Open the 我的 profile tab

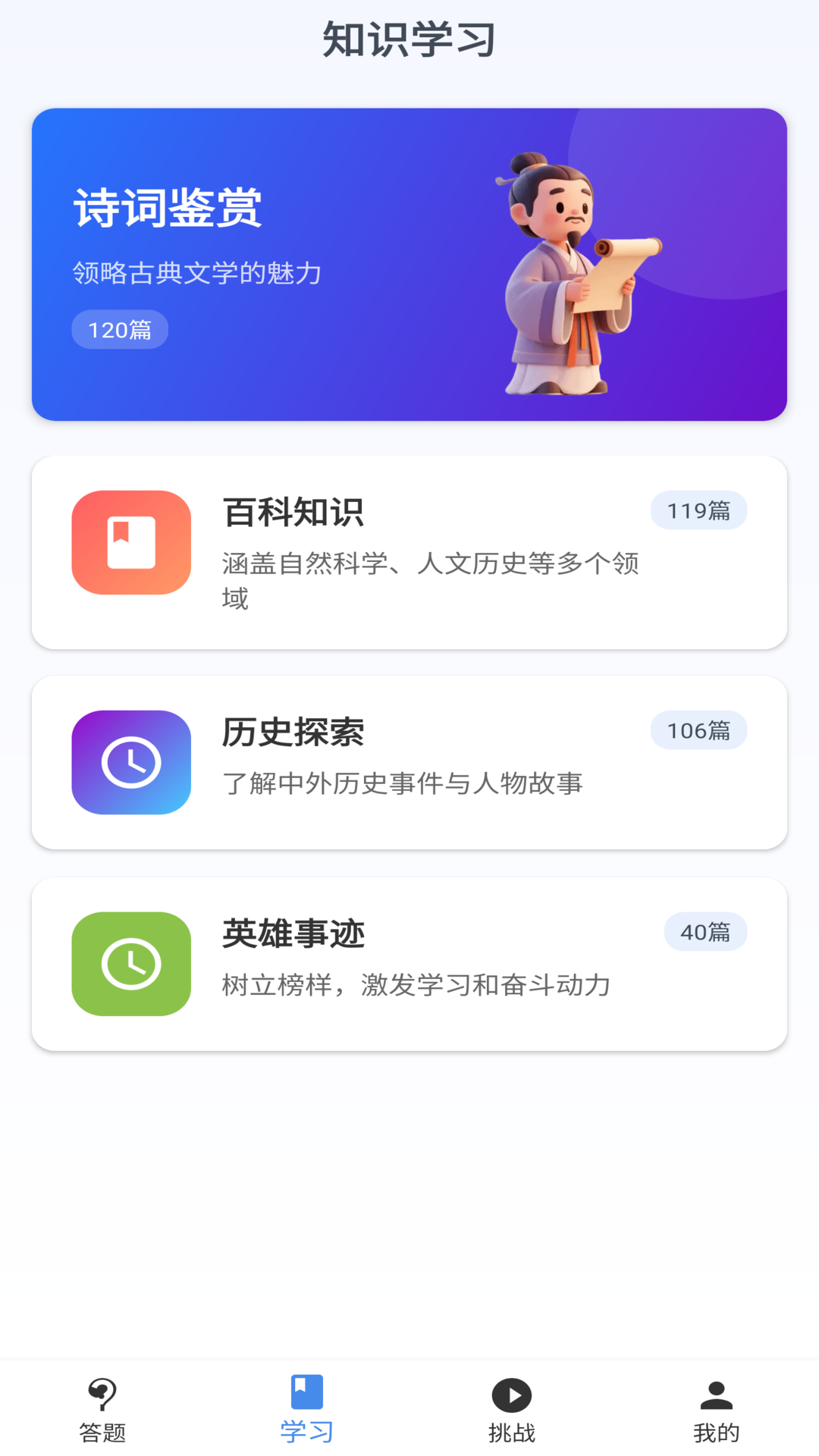tap(717, 1410)
